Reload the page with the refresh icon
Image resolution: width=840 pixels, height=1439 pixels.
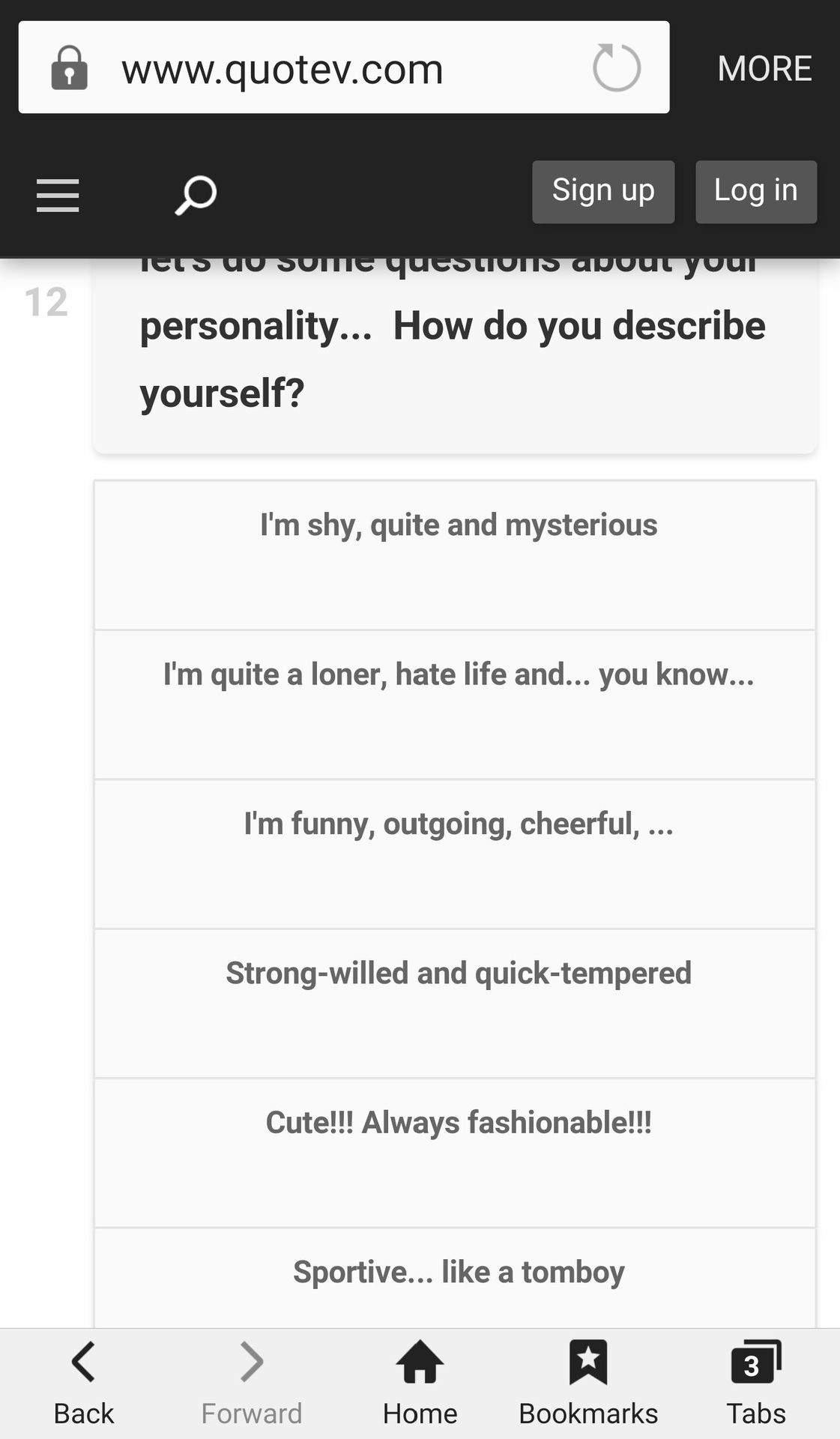[x=616, y=67]
